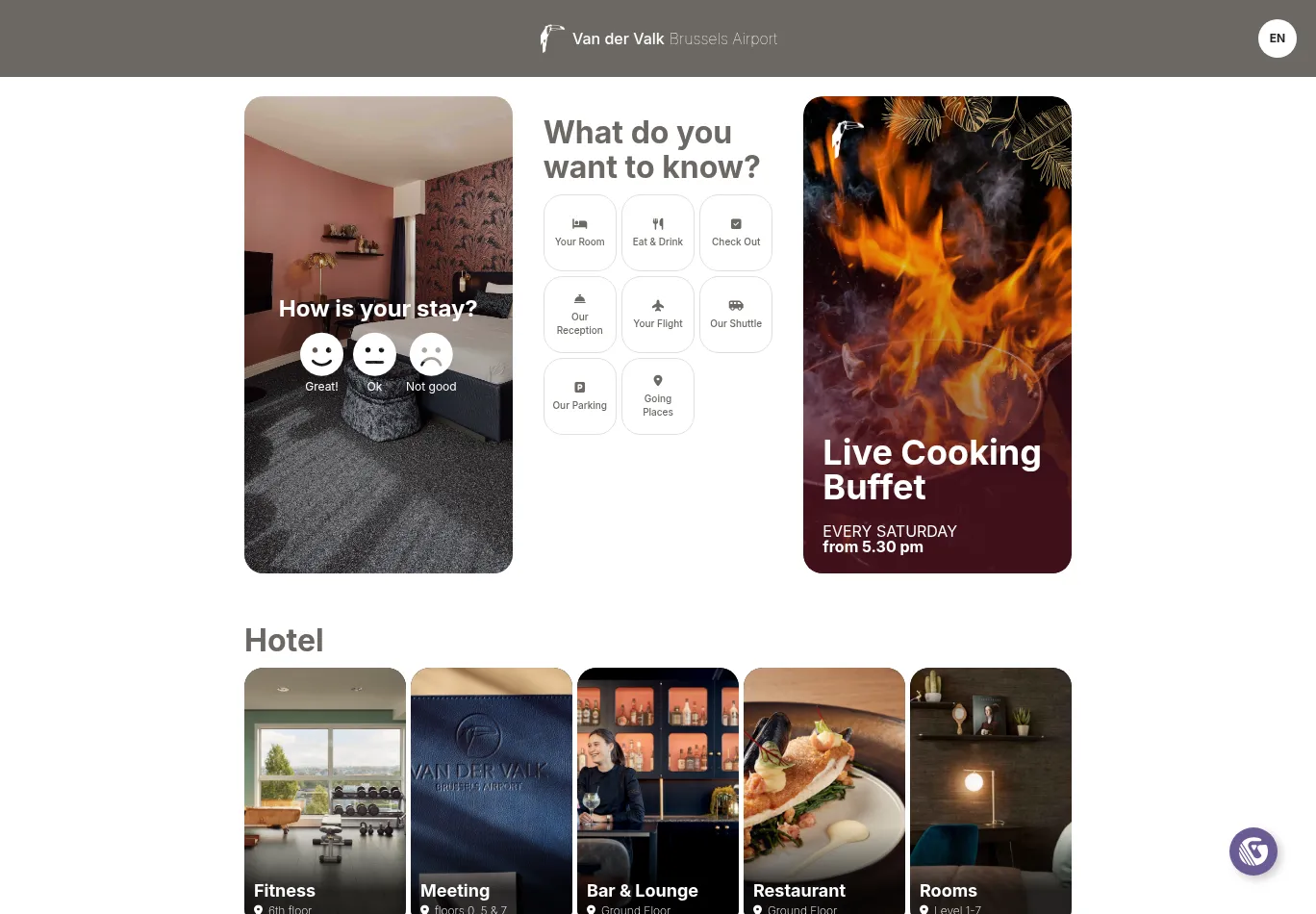The height and width of the screenshot is (914, 1316).
Task: Open the Going Places tile
Action: point(658,396)
